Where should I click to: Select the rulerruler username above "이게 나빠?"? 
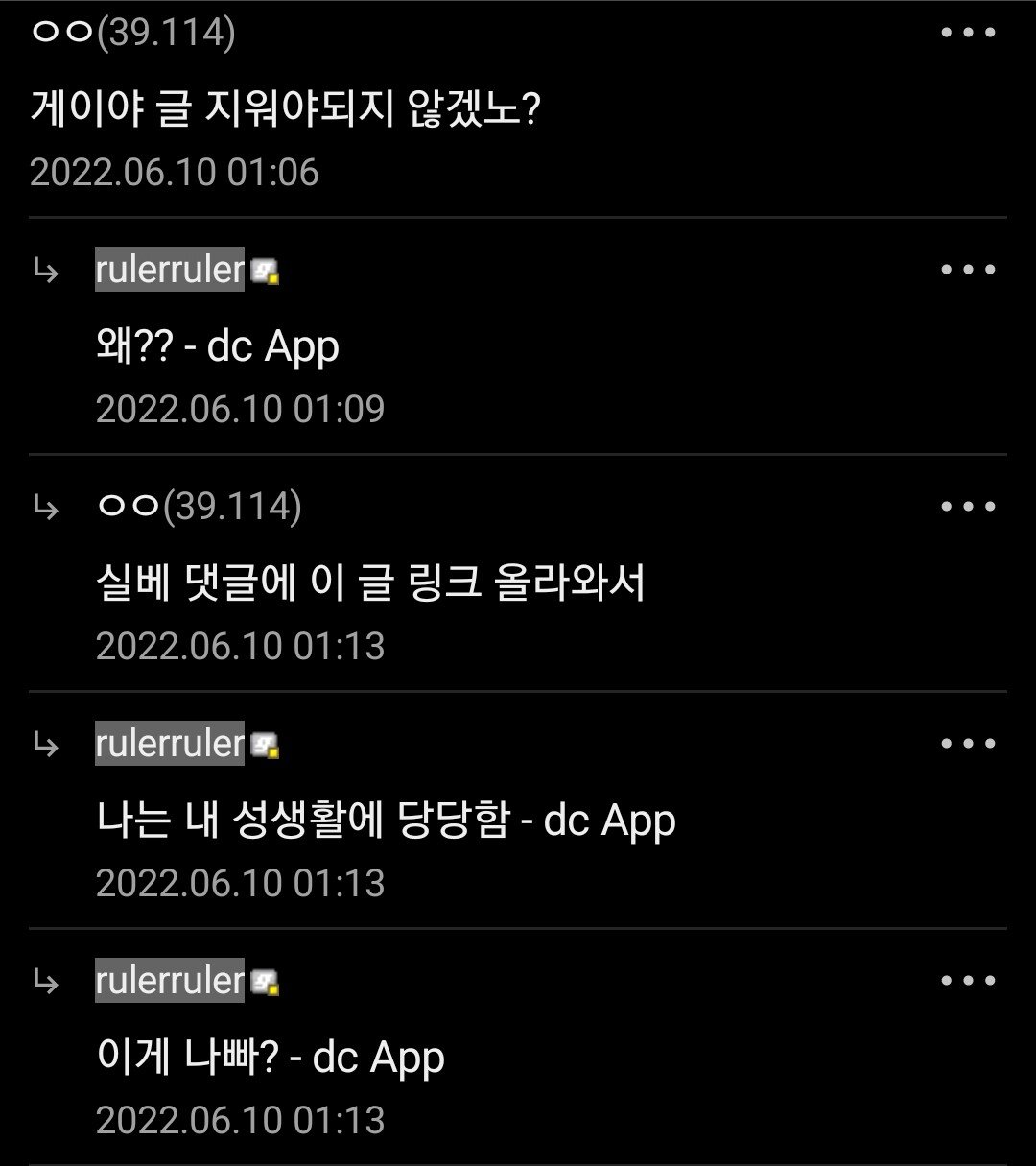point(171,981)
